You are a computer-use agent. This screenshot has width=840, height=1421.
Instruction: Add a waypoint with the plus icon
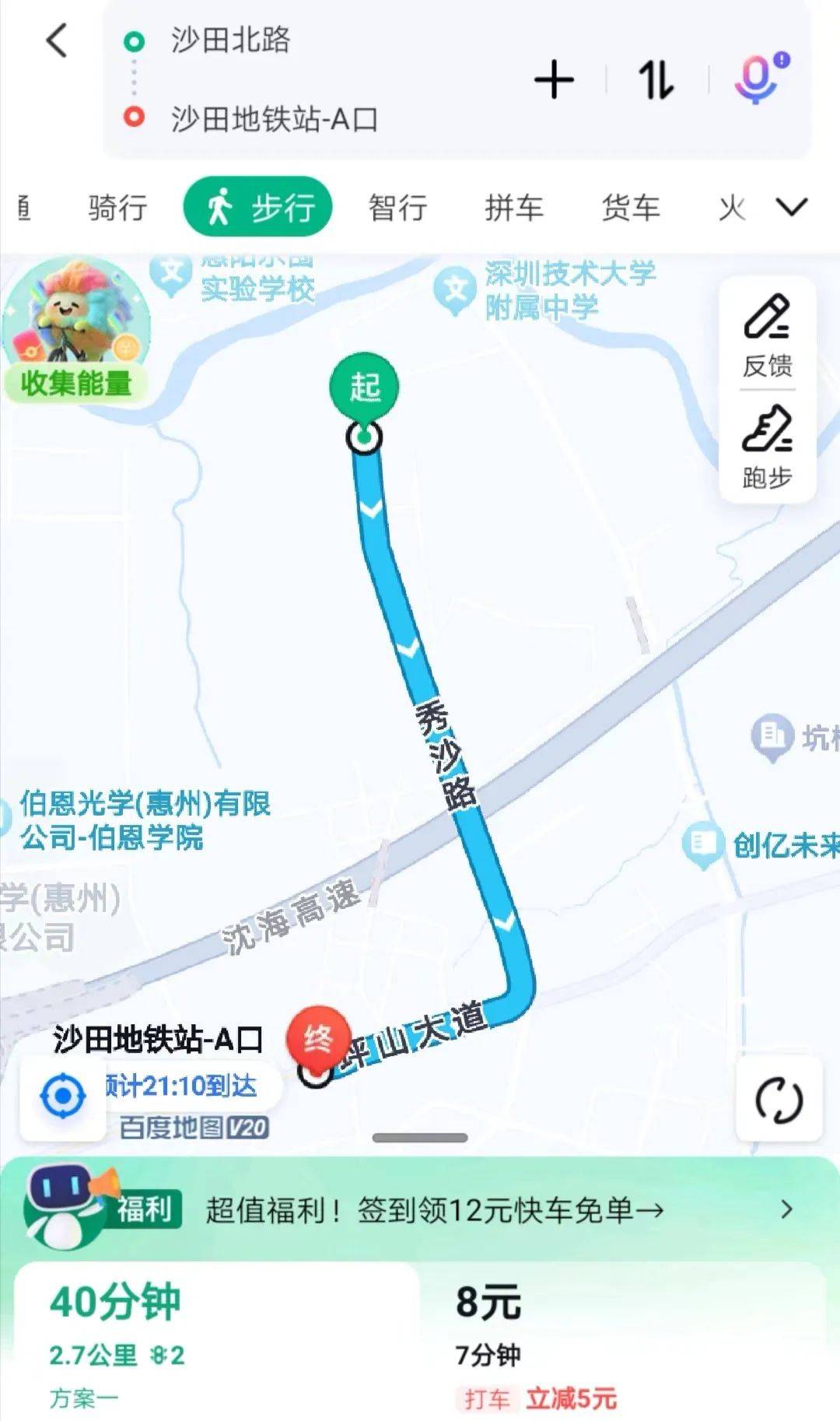tap(554, 80)
